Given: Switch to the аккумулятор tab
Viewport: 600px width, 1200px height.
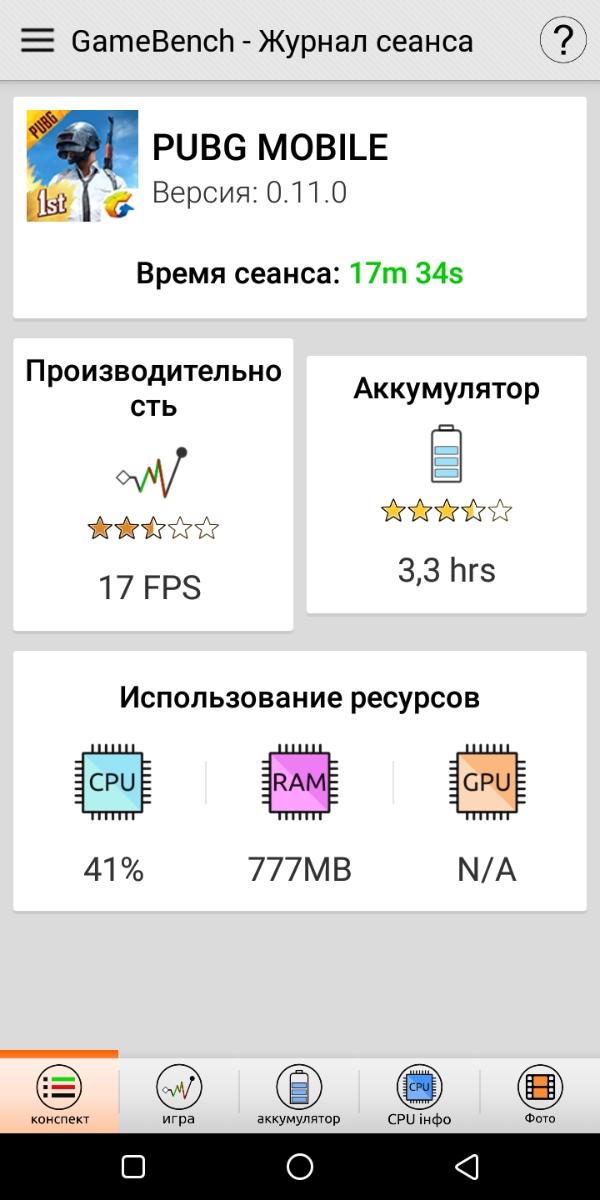Looking at the screenshot, I should point(299,1094).
